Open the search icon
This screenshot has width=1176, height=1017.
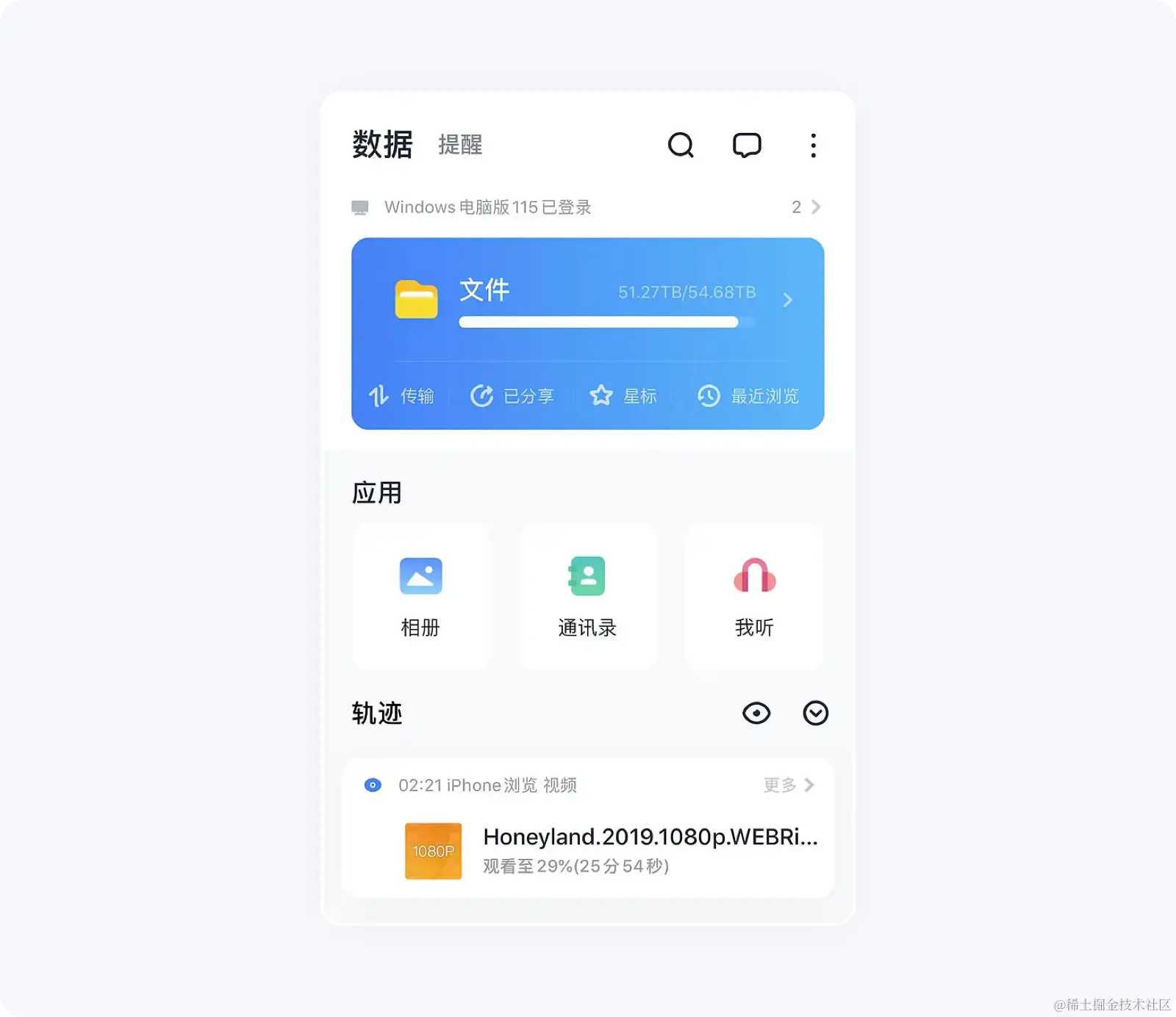point(681,145)
